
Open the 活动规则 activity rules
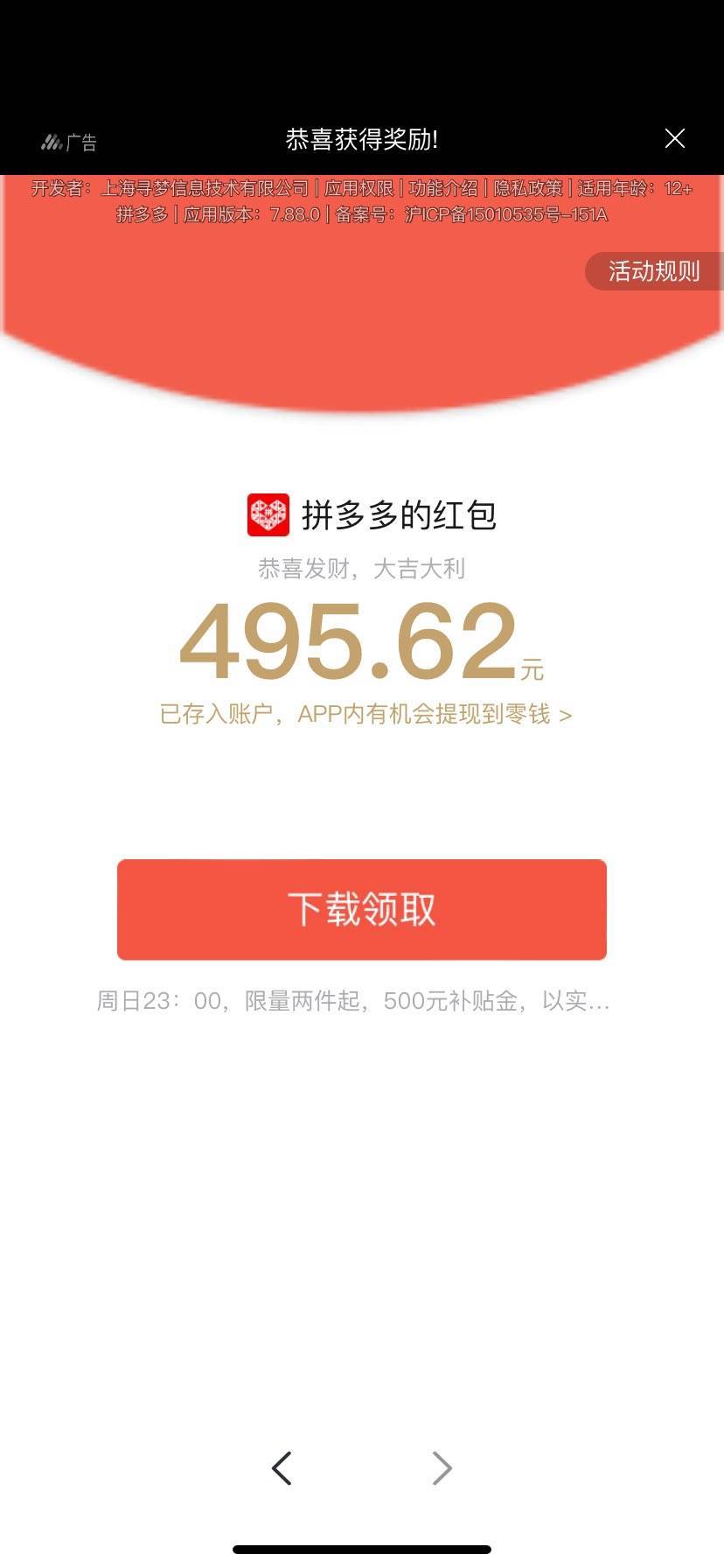pos(653,271)
